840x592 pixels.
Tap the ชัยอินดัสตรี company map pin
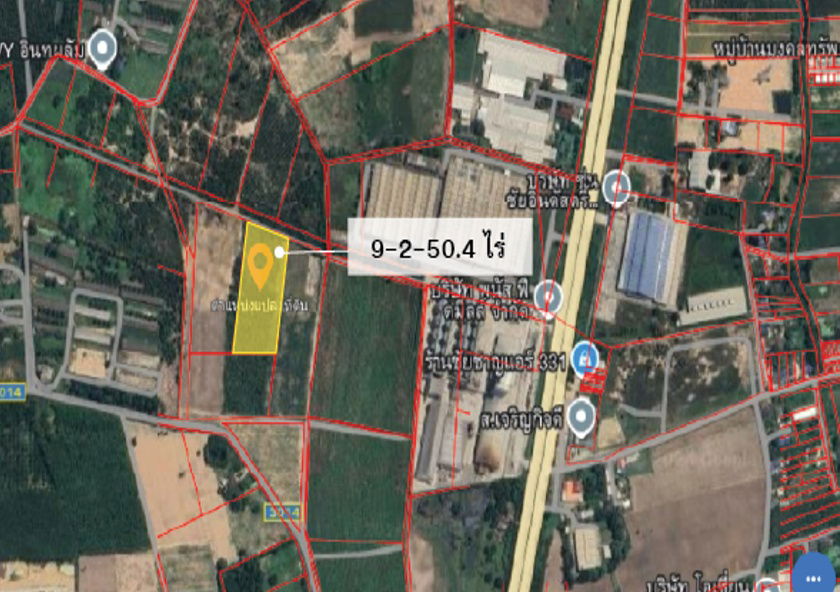(615, 187)
